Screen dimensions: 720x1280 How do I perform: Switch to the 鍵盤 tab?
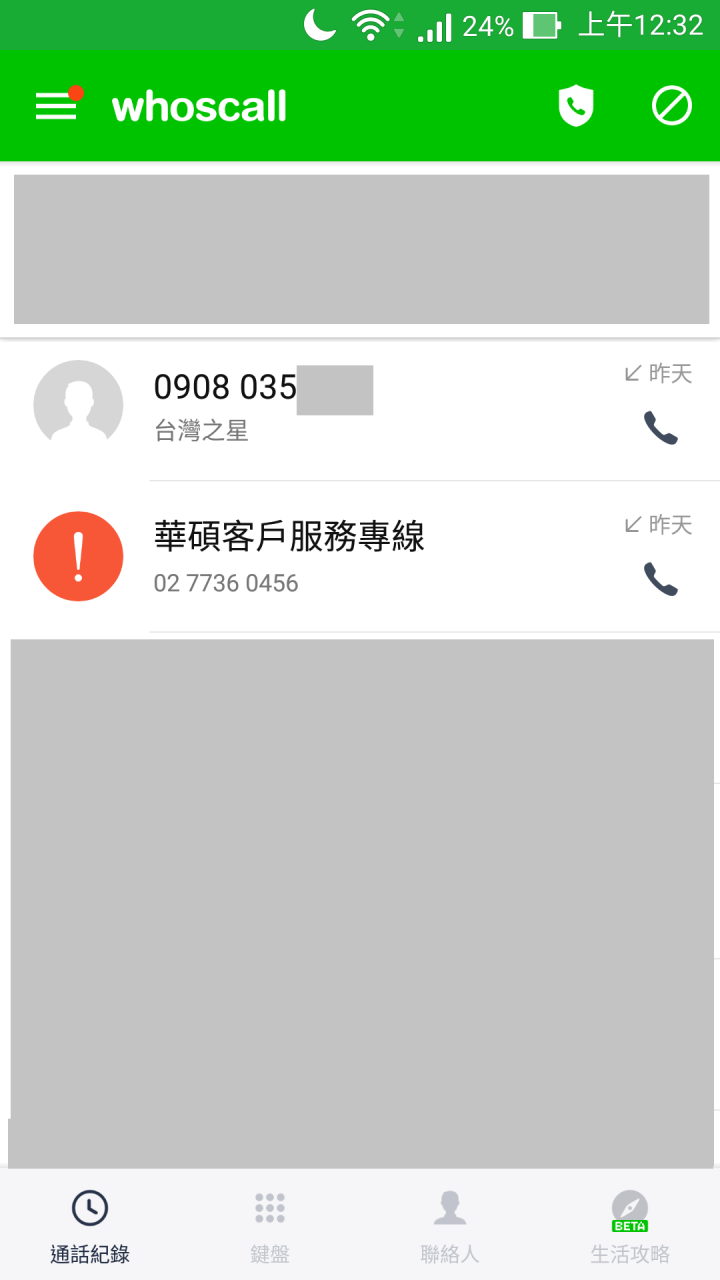(x=270, y=1226)
